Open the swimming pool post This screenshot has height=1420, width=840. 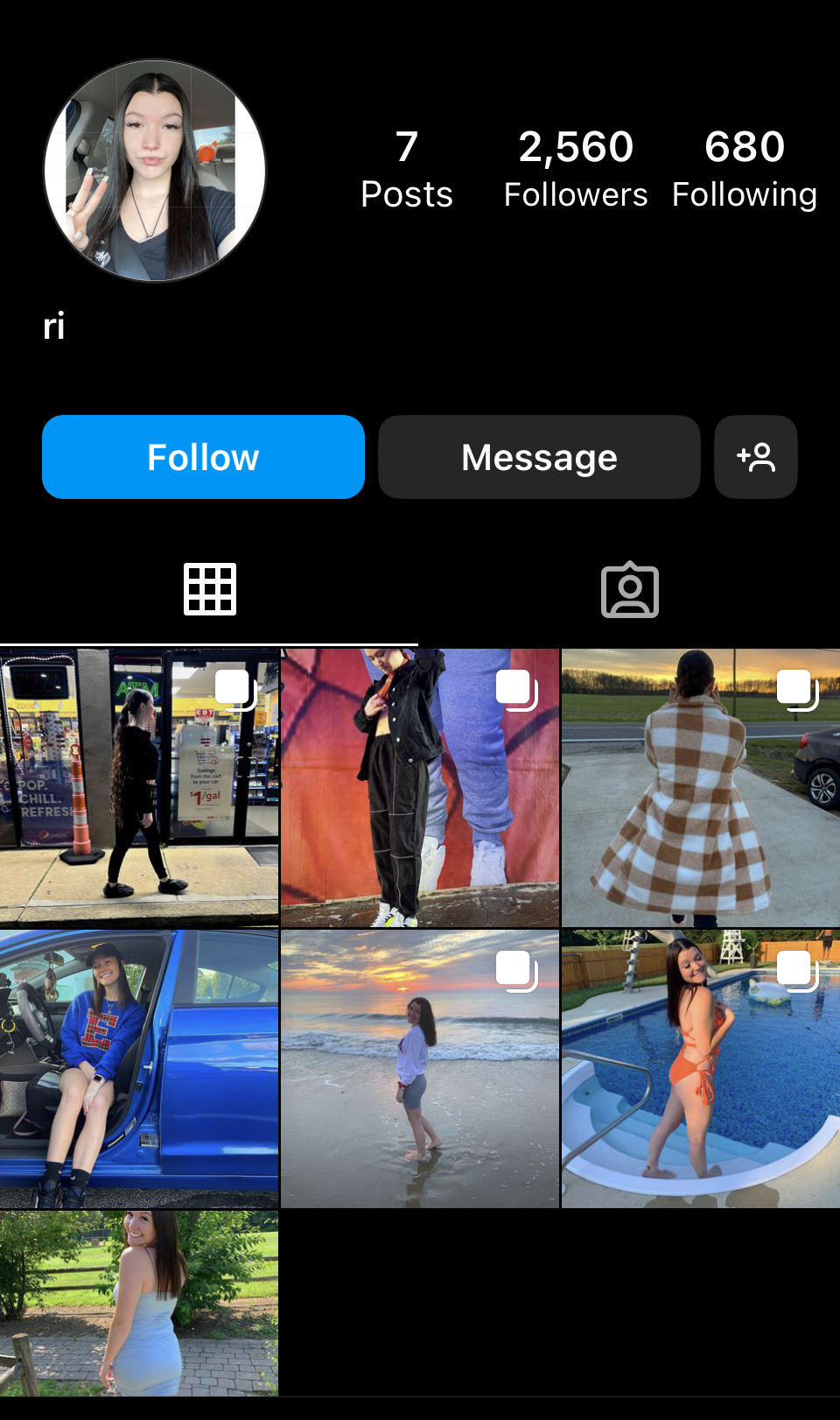[700, 1069]
